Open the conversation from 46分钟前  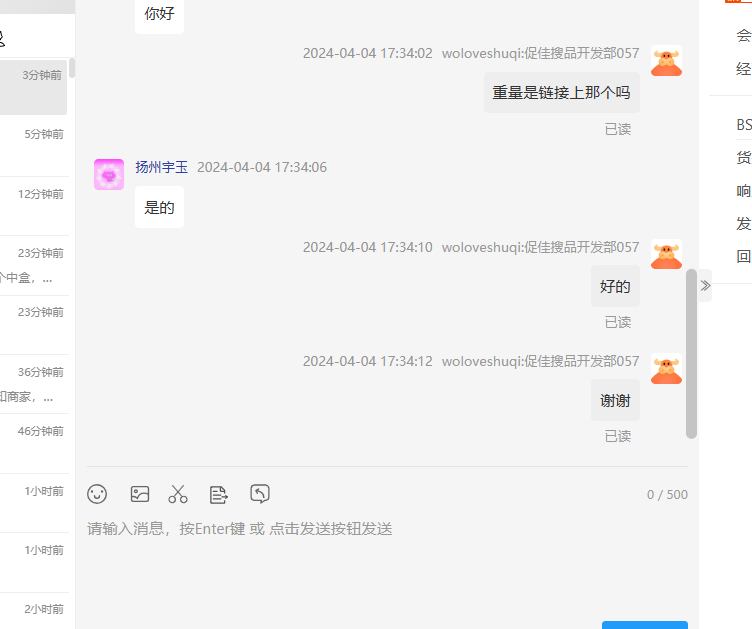[34, 443]
